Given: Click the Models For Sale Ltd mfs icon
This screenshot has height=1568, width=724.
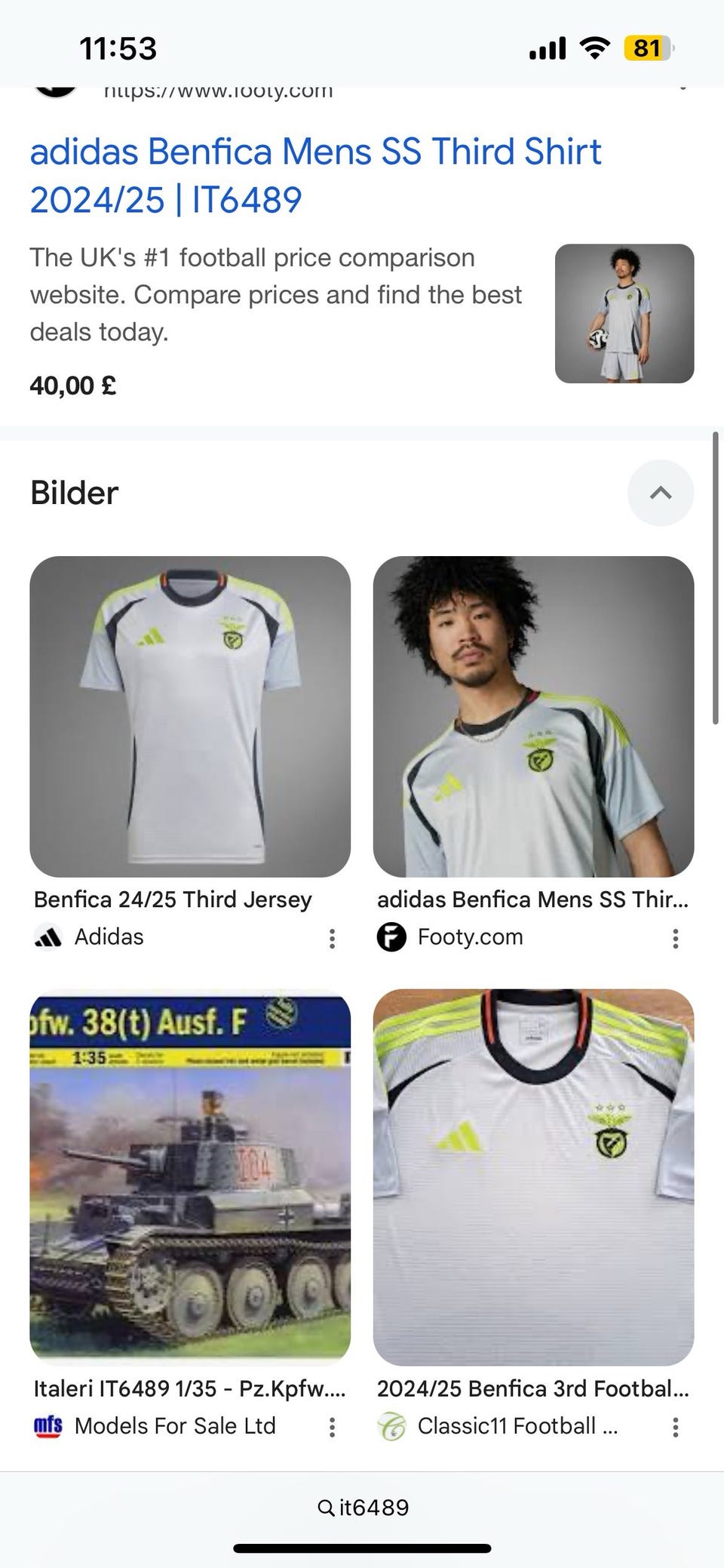Looking at the screenshot, I should click(48, 1425).
